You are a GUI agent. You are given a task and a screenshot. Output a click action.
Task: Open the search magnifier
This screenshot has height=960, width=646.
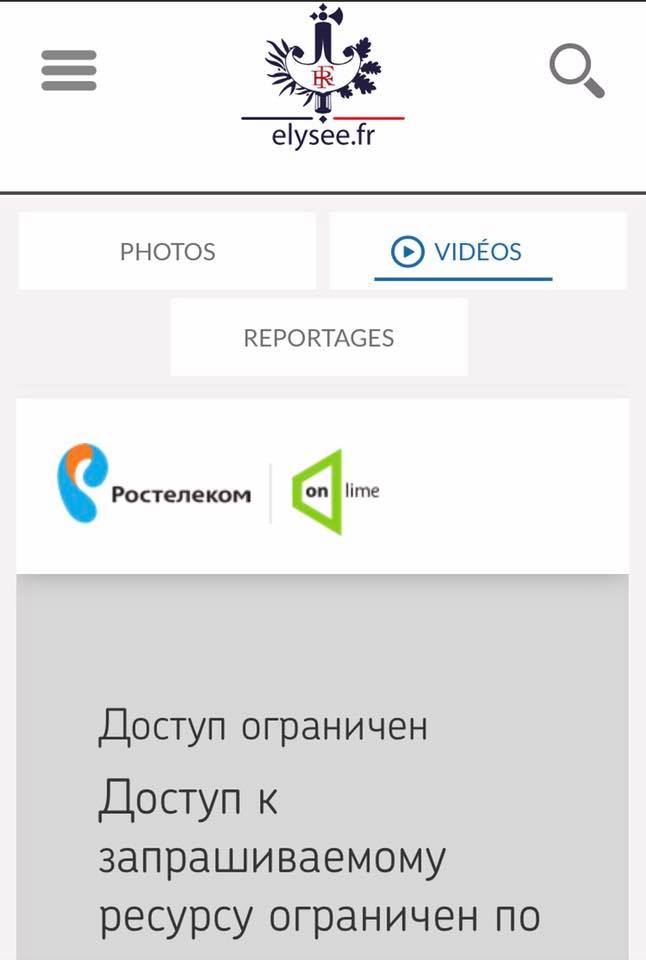[x=577, y=72]
